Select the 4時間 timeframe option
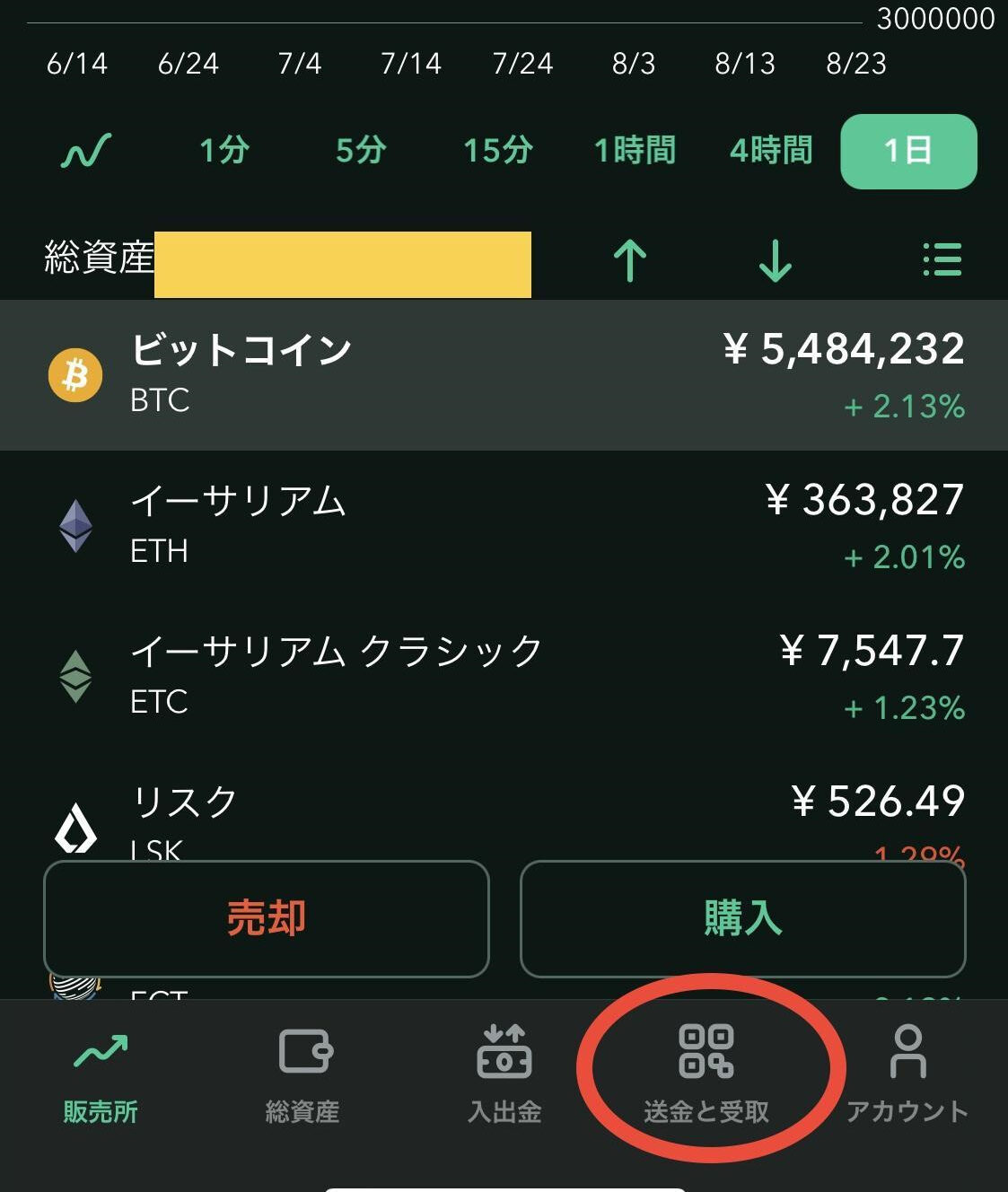 [x=770, y=151]
